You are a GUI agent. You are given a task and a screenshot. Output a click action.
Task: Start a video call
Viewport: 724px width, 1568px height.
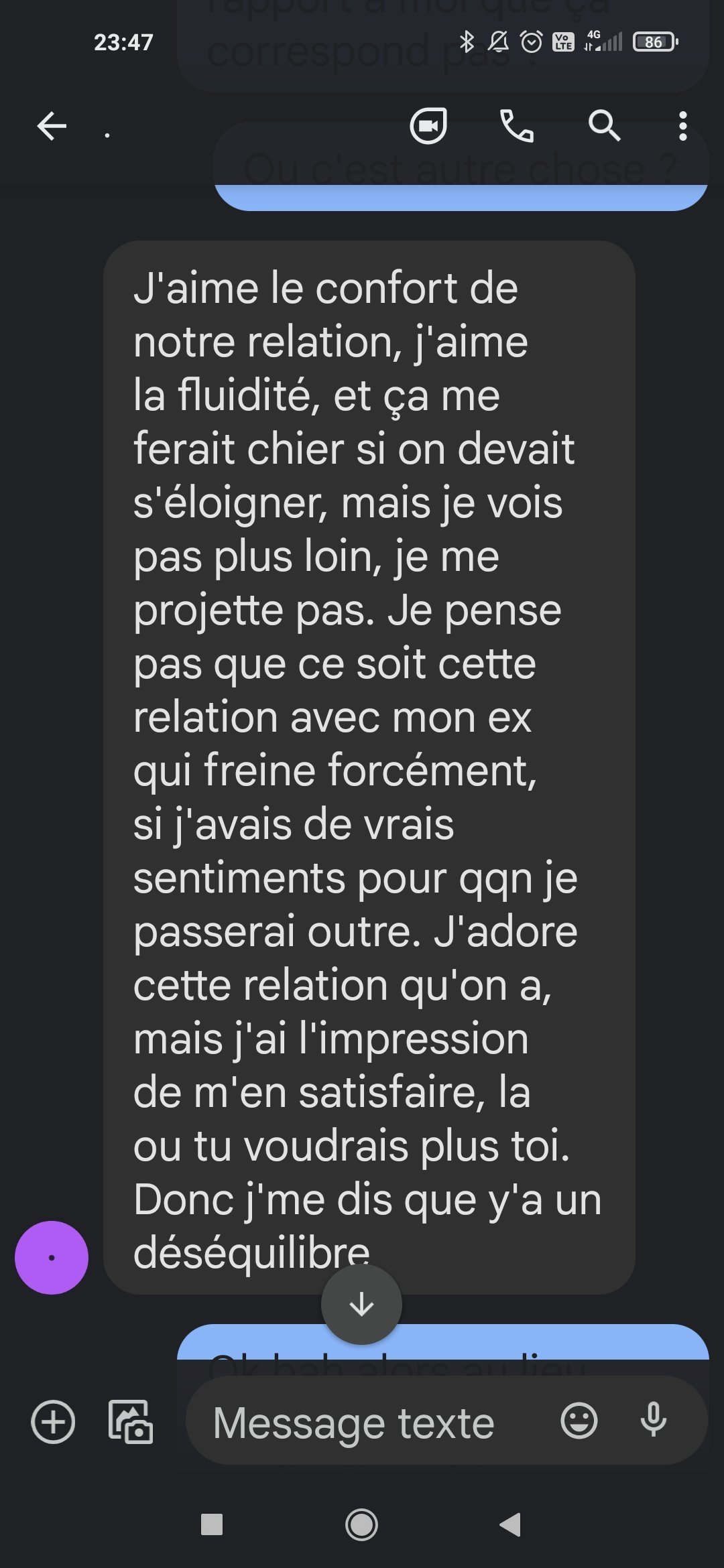coord(428,126)
